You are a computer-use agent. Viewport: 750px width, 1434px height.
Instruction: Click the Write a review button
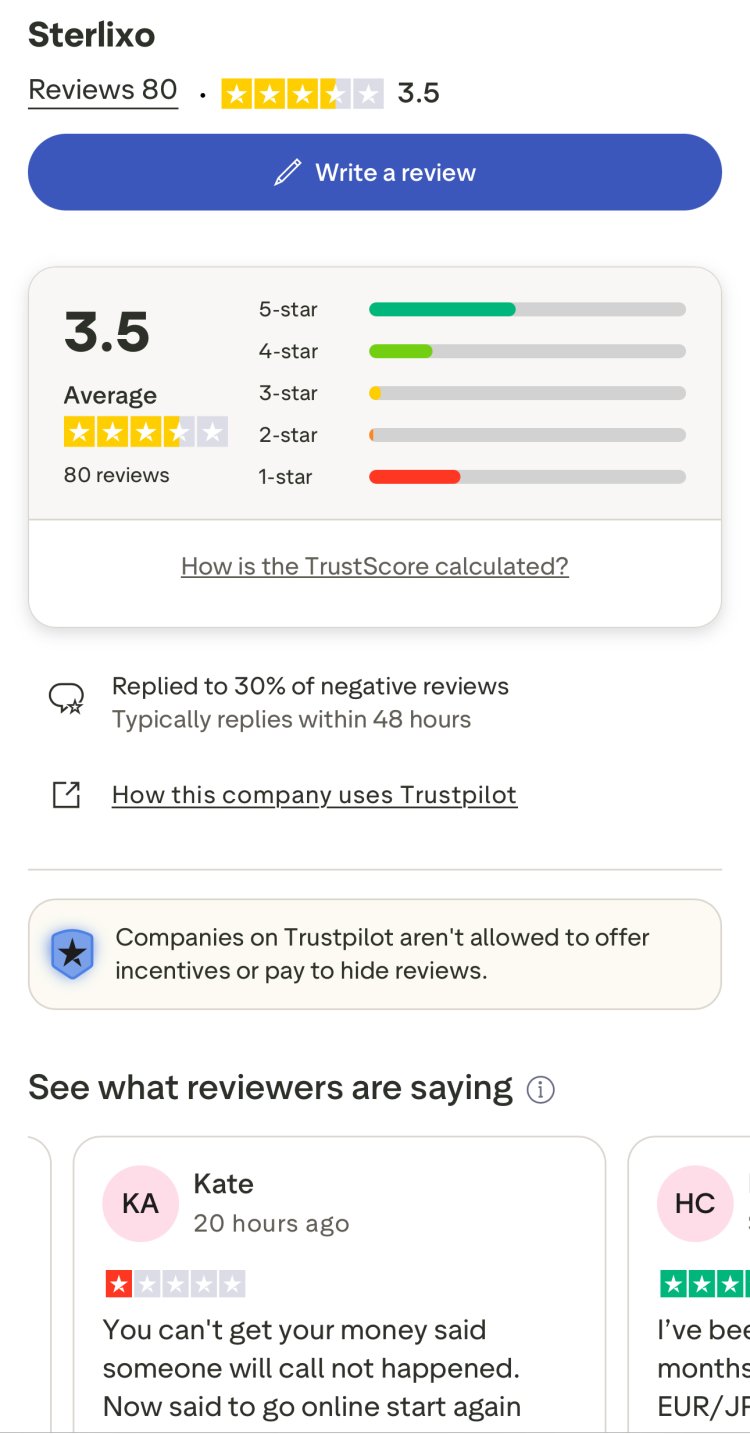click(x=374, y=171)
